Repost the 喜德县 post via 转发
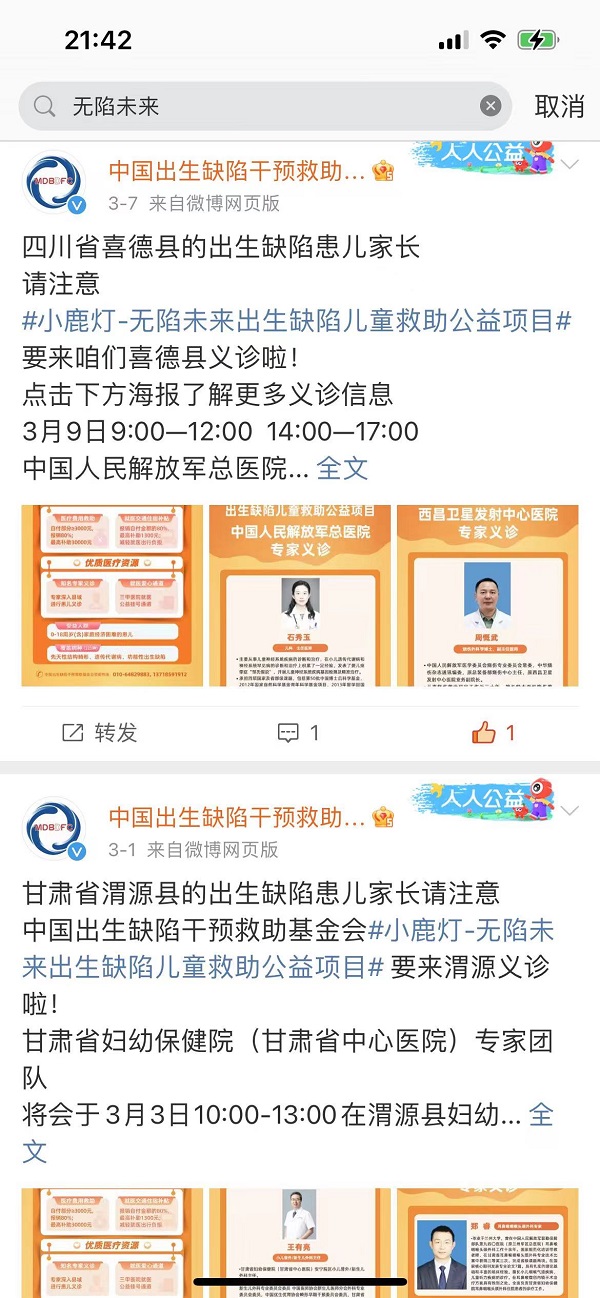The image size is (600, 1298). pos(100,733)
